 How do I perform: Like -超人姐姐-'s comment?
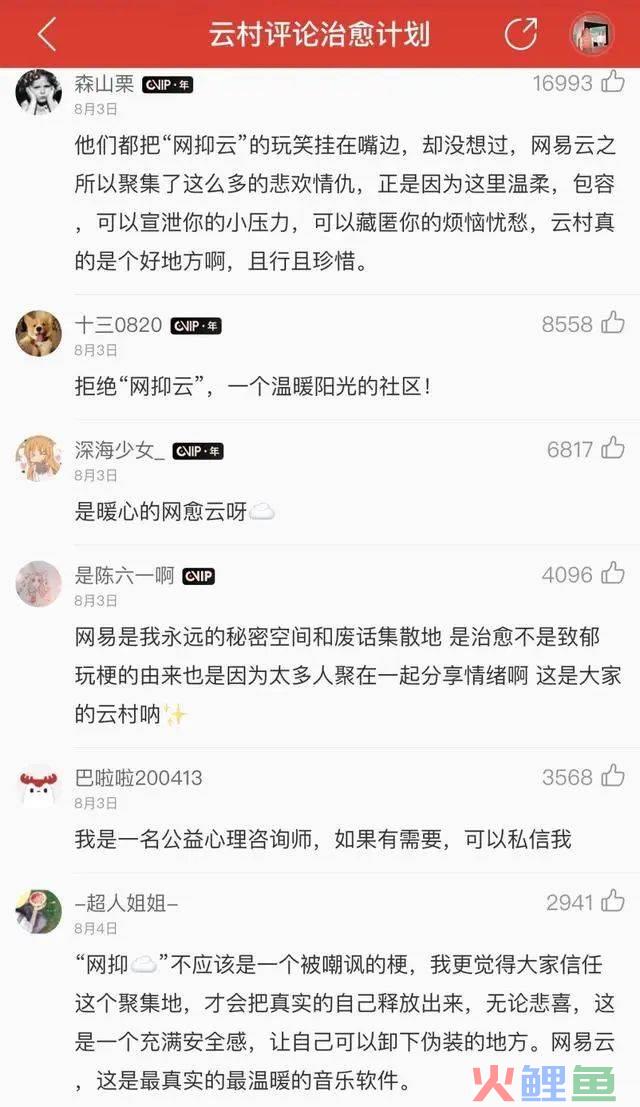tap(612, 903)
